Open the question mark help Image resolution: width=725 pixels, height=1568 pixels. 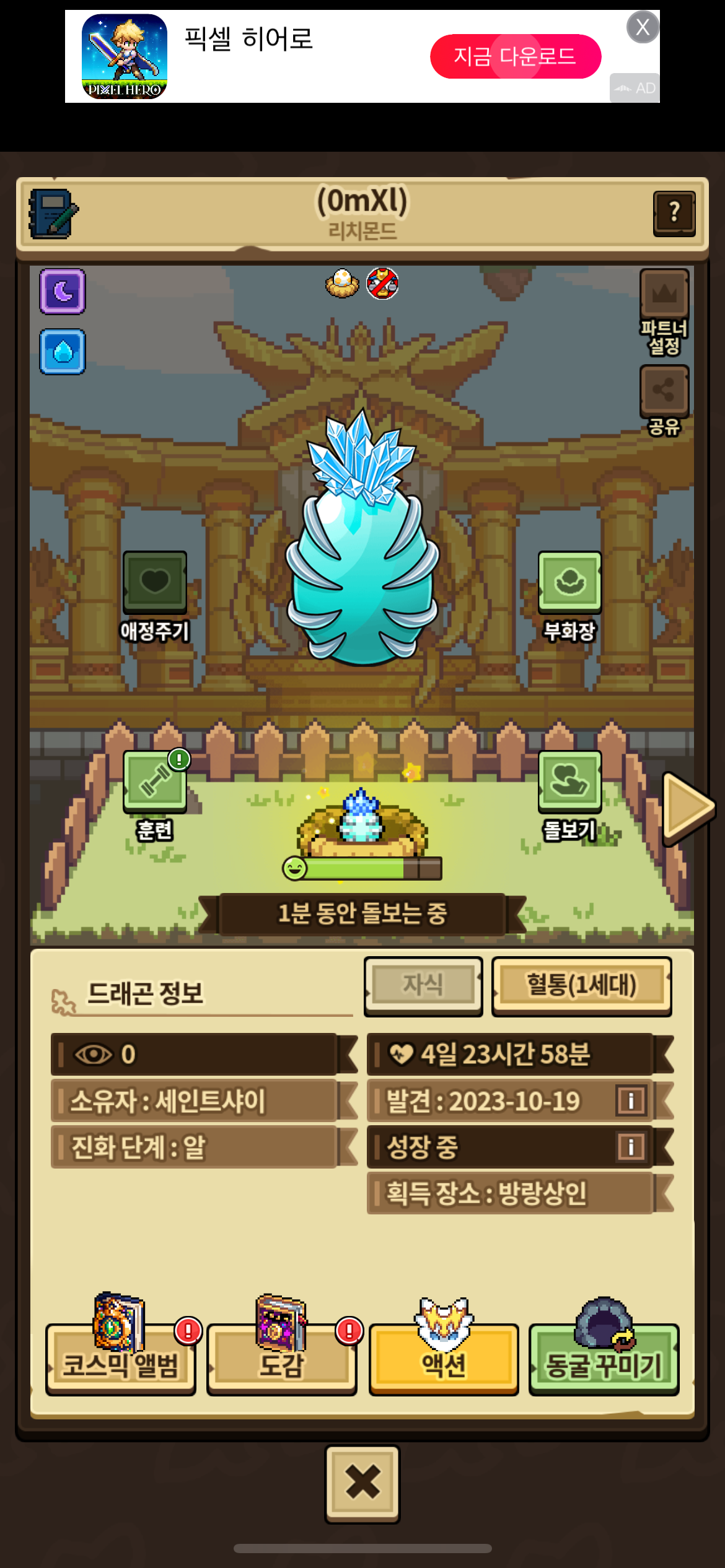(x=674, y=214)
